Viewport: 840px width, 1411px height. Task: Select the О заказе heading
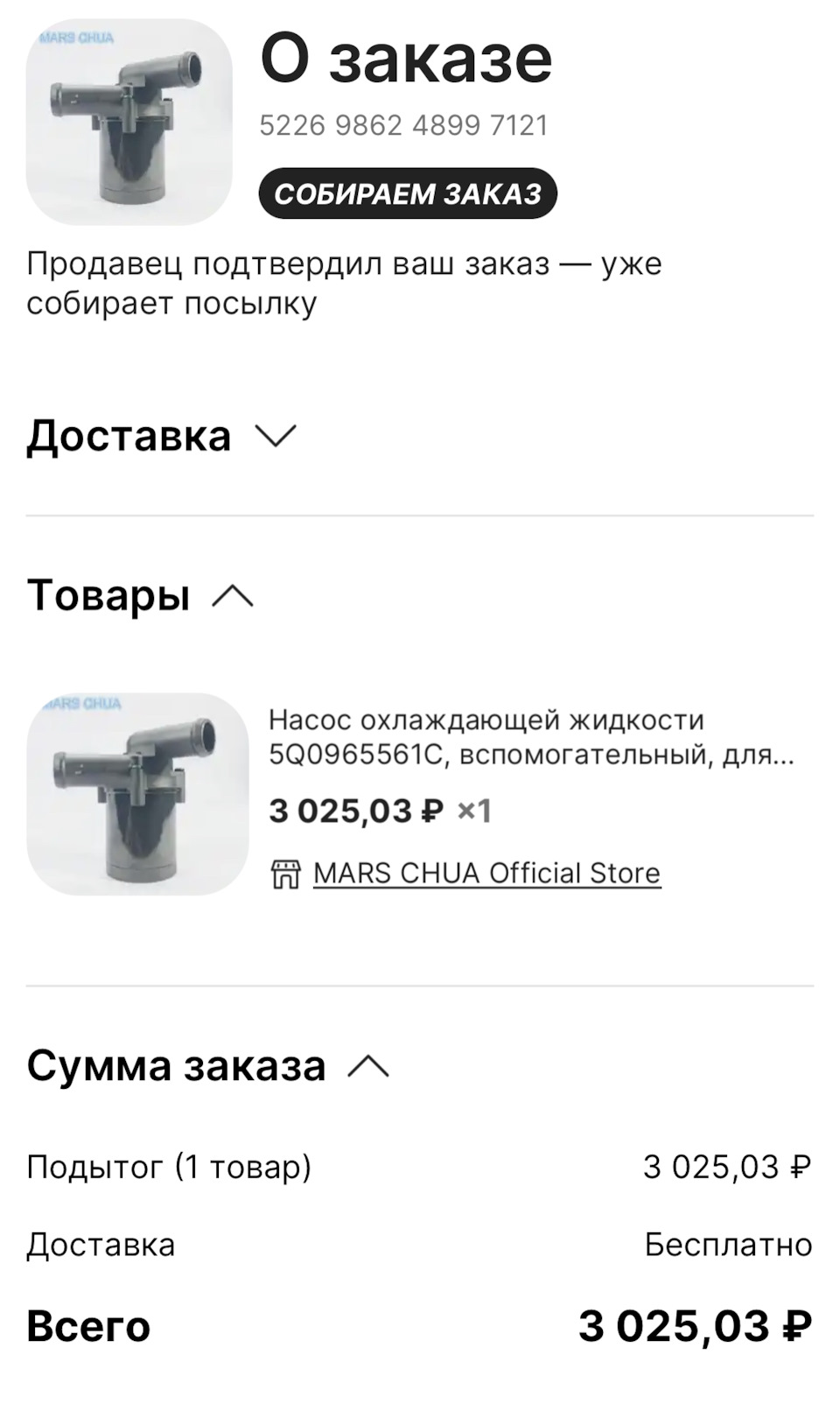pyautogui.click(x=405, y=60)
